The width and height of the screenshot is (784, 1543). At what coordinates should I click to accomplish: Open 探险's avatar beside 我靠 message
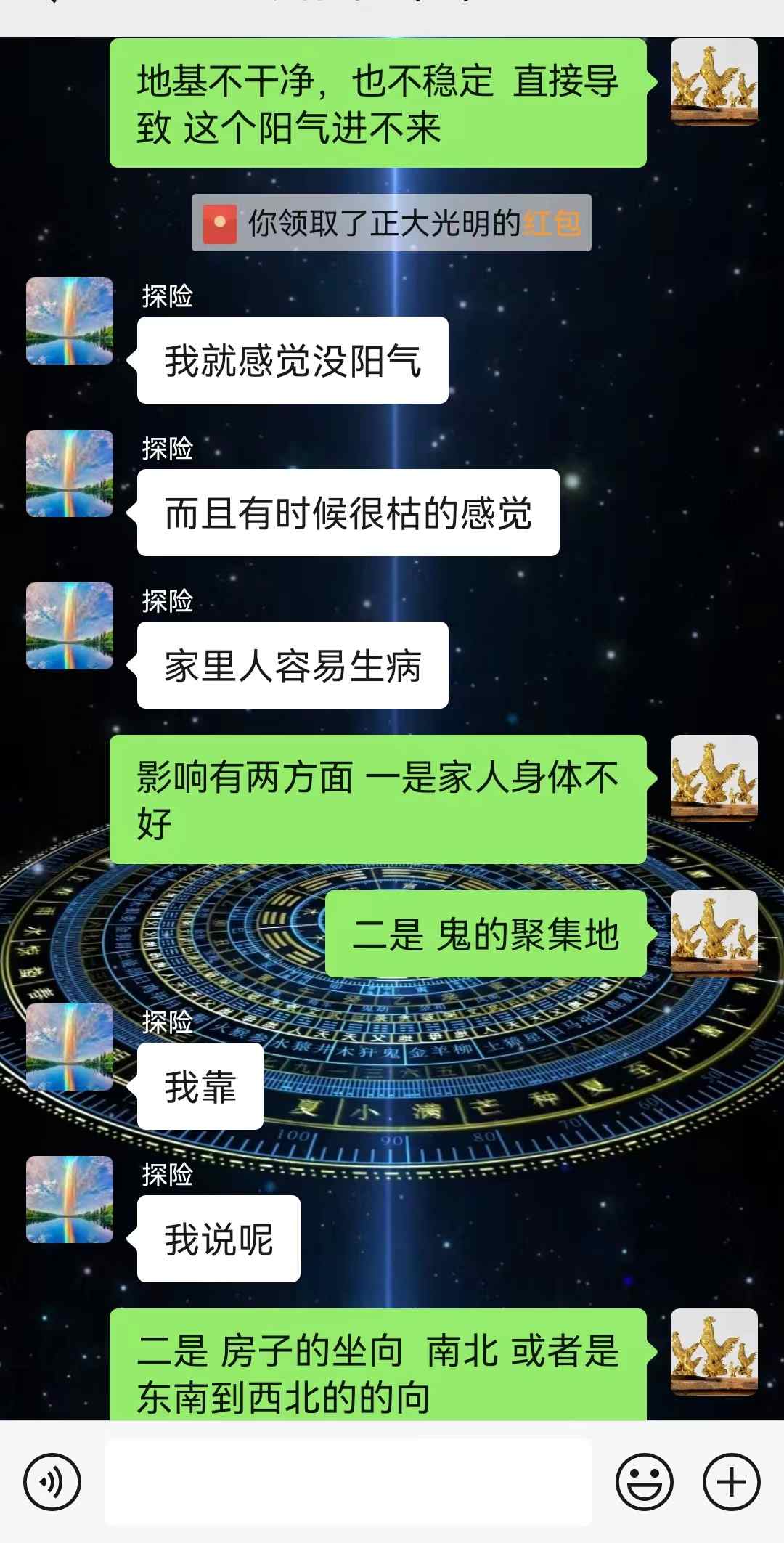70,1047
